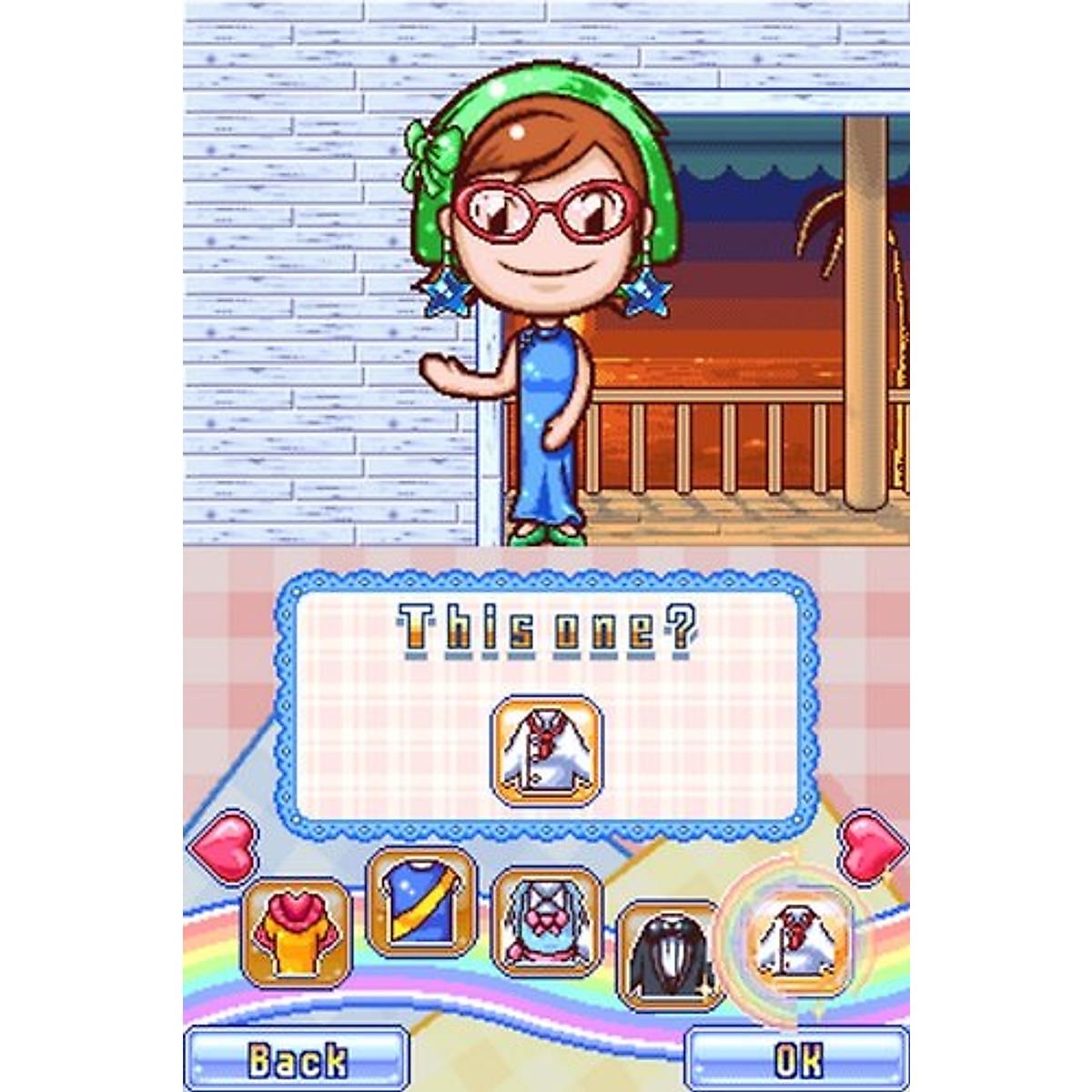Viewport: 1092px width, 1092px height.
Task: Show more outfits with right heart arrow
Action: 872,848
